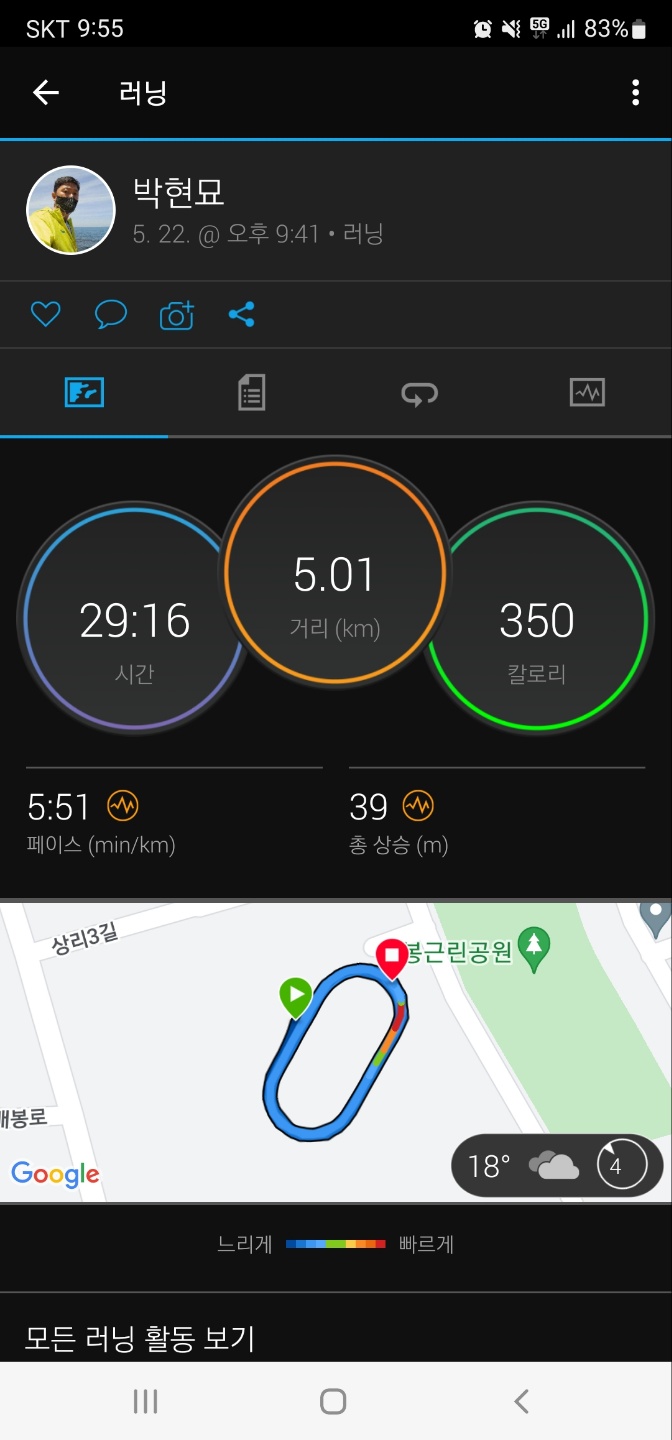
Task: Switch to the laps tab
Action: click(x=419, y=393)
